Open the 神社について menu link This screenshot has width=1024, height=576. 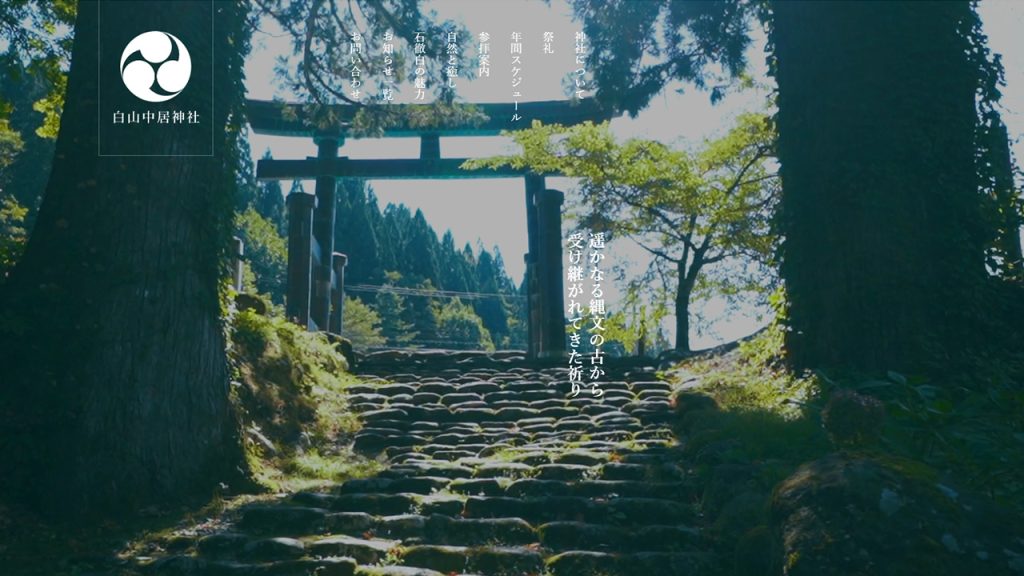(x=579, y=64)
